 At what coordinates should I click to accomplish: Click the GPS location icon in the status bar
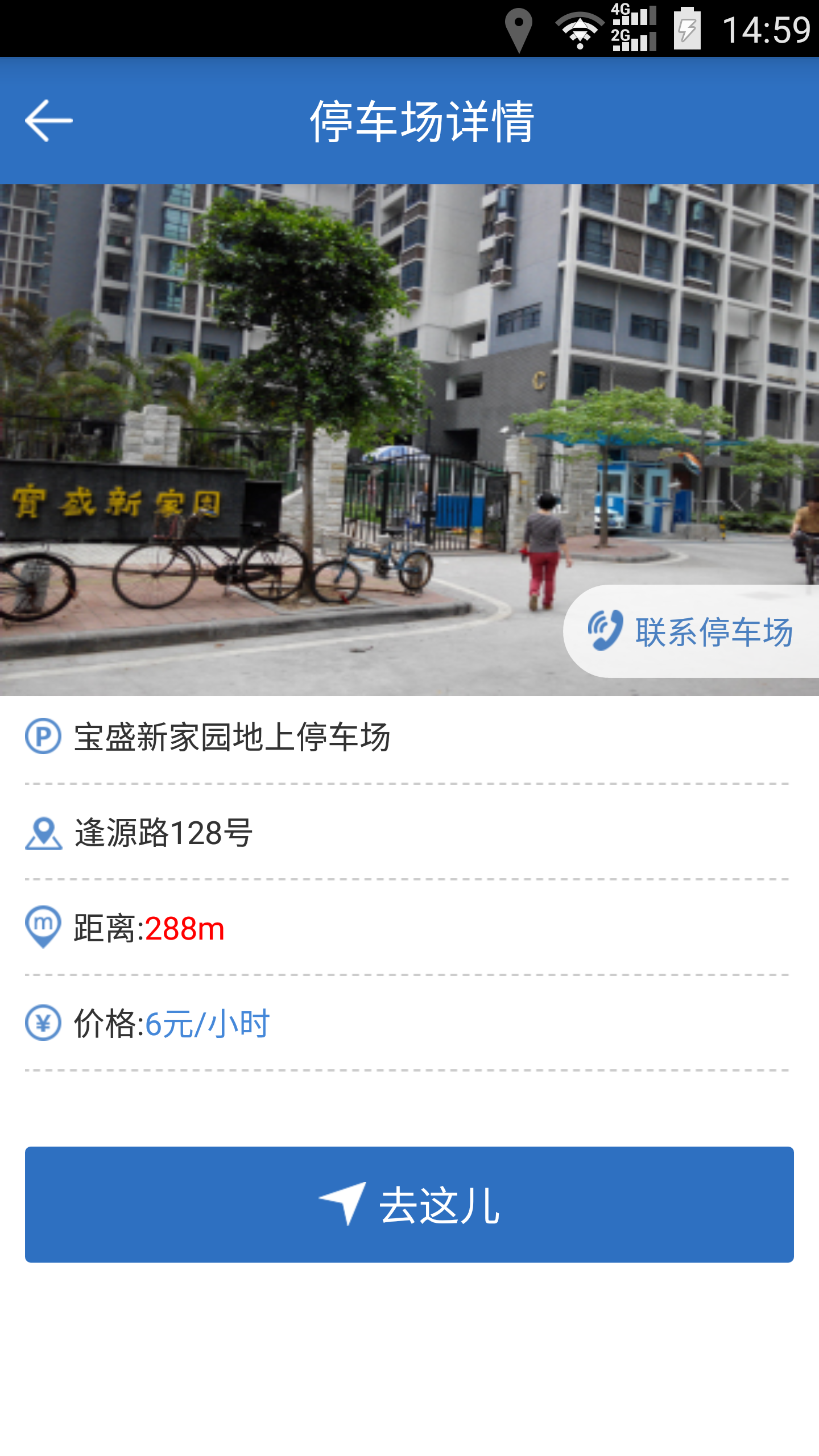[x=519, y=26]
